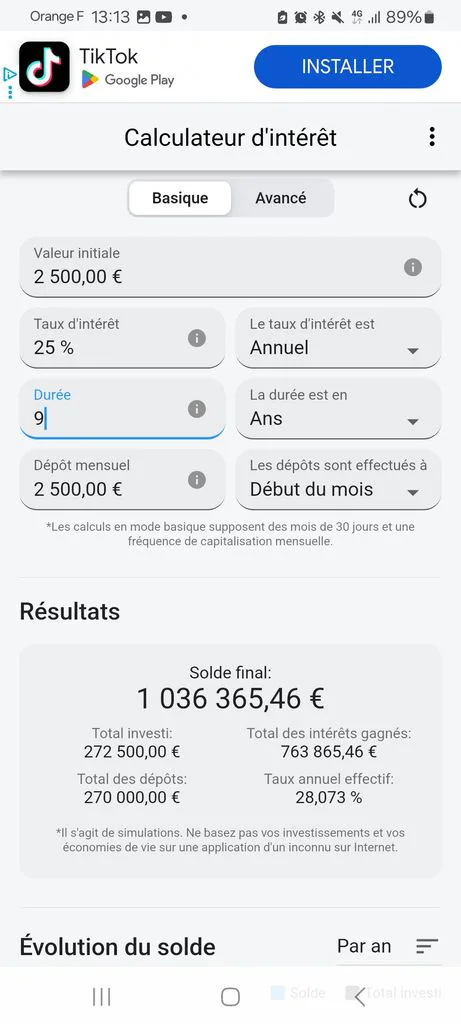Change the duration unit from Ans
Screen dimensions: 461x1024
(338, 409)
